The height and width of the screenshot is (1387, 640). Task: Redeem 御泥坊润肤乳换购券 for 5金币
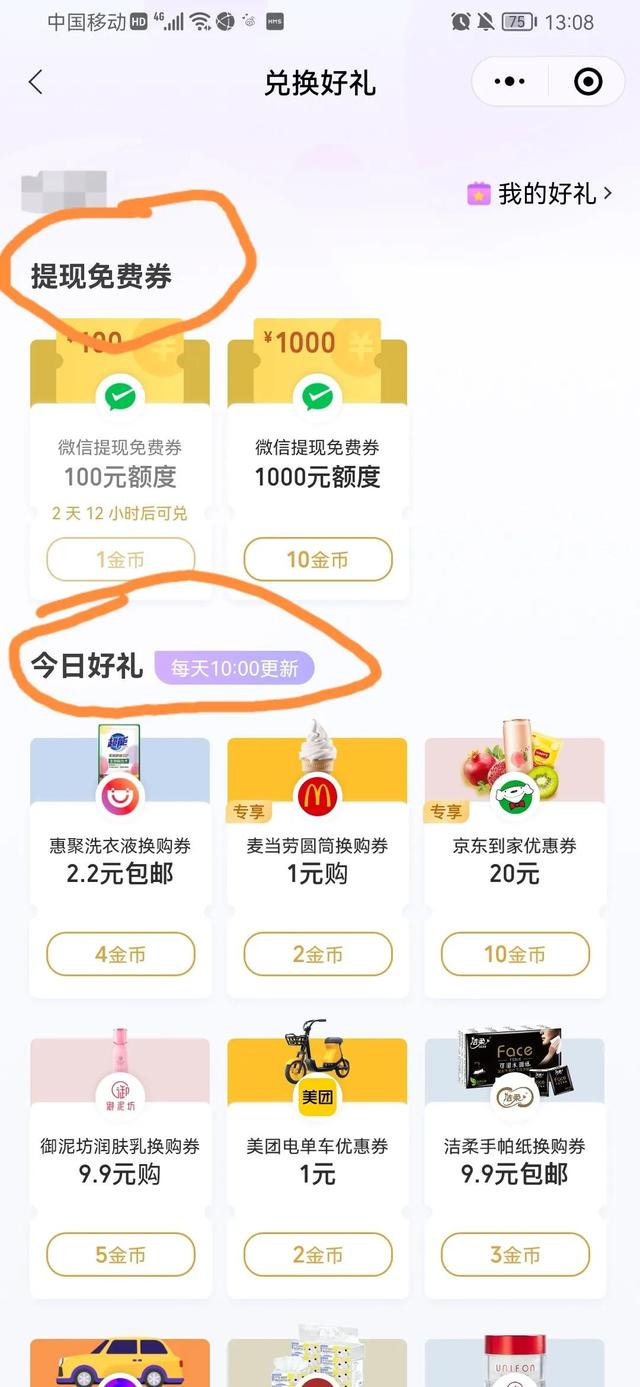point(120,1255)
